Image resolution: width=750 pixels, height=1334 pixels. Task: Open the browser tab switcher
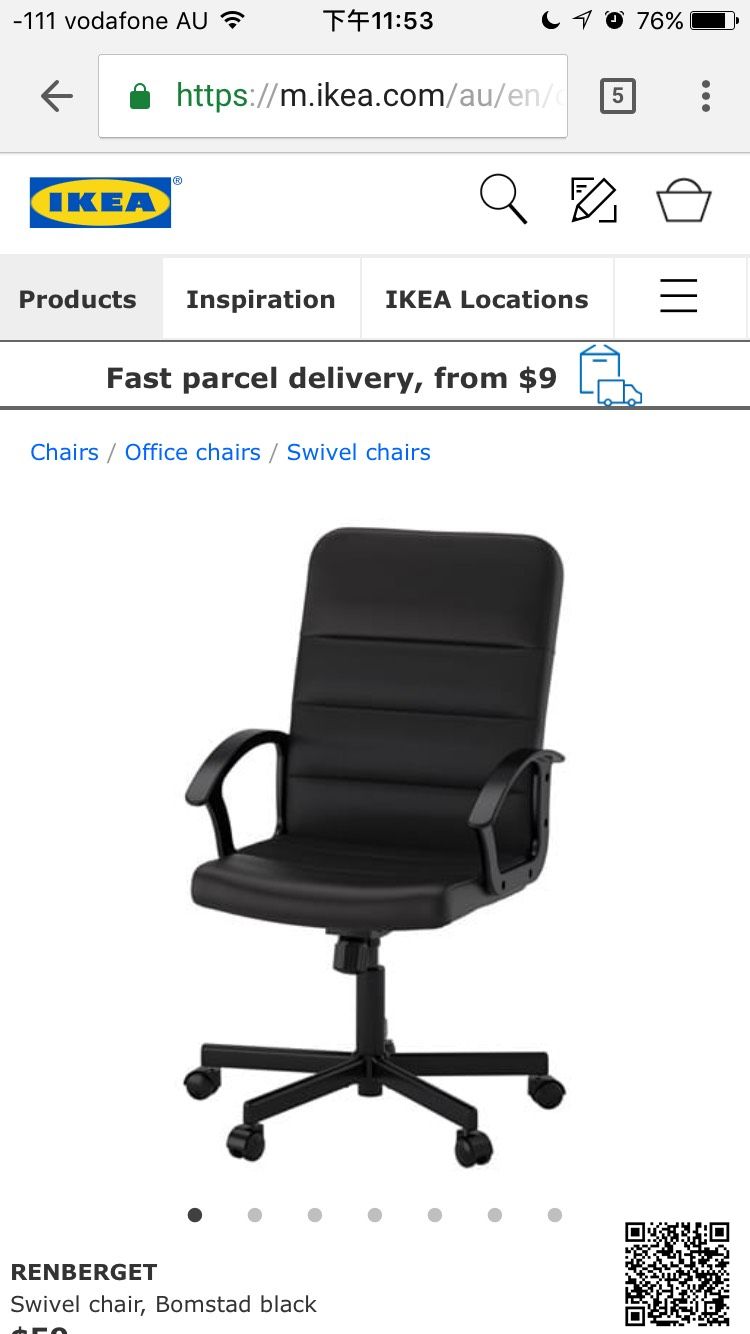[x=617, y=96]
